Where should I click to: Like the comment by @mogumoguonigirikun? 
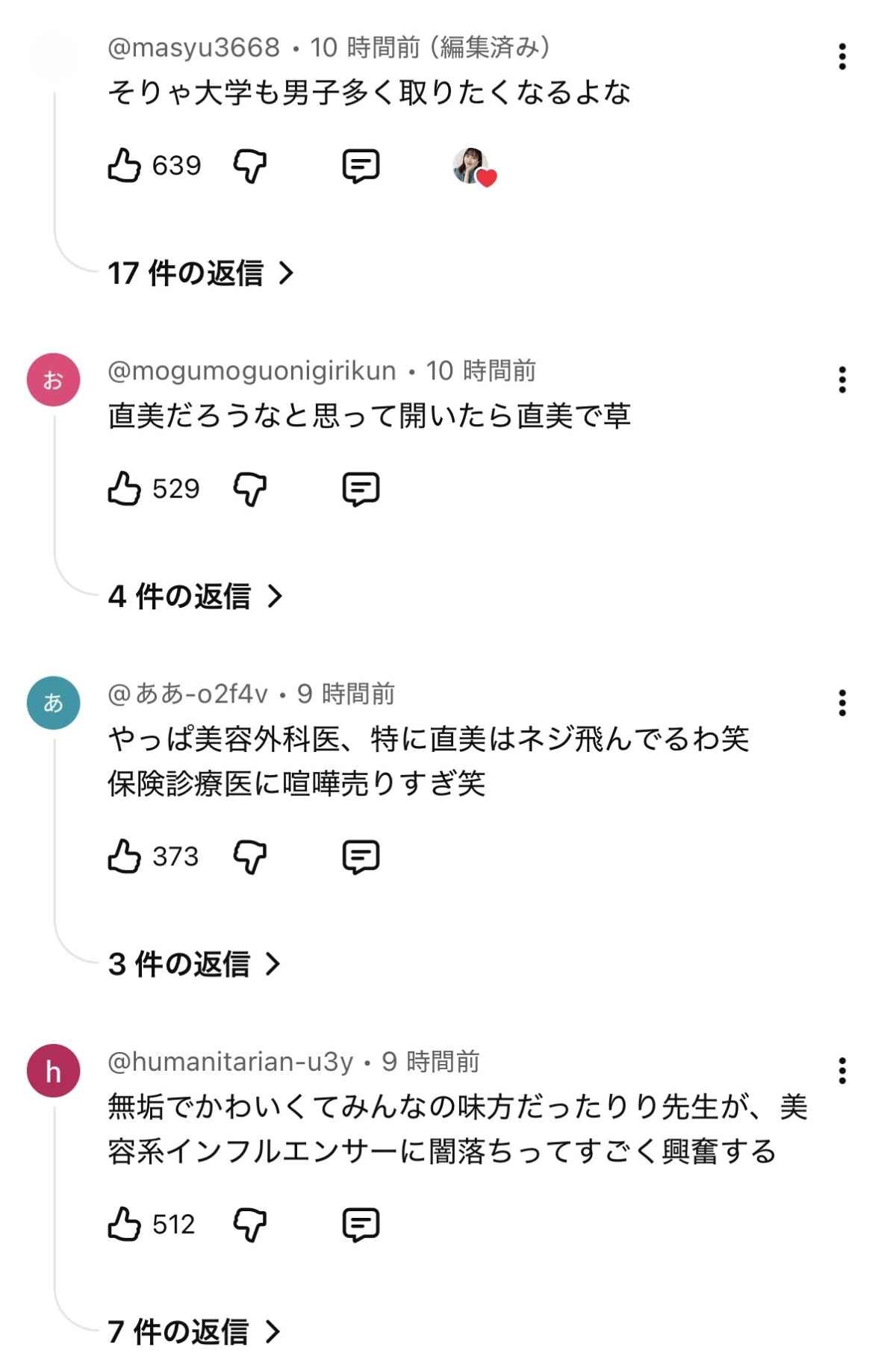pos(124,488)
